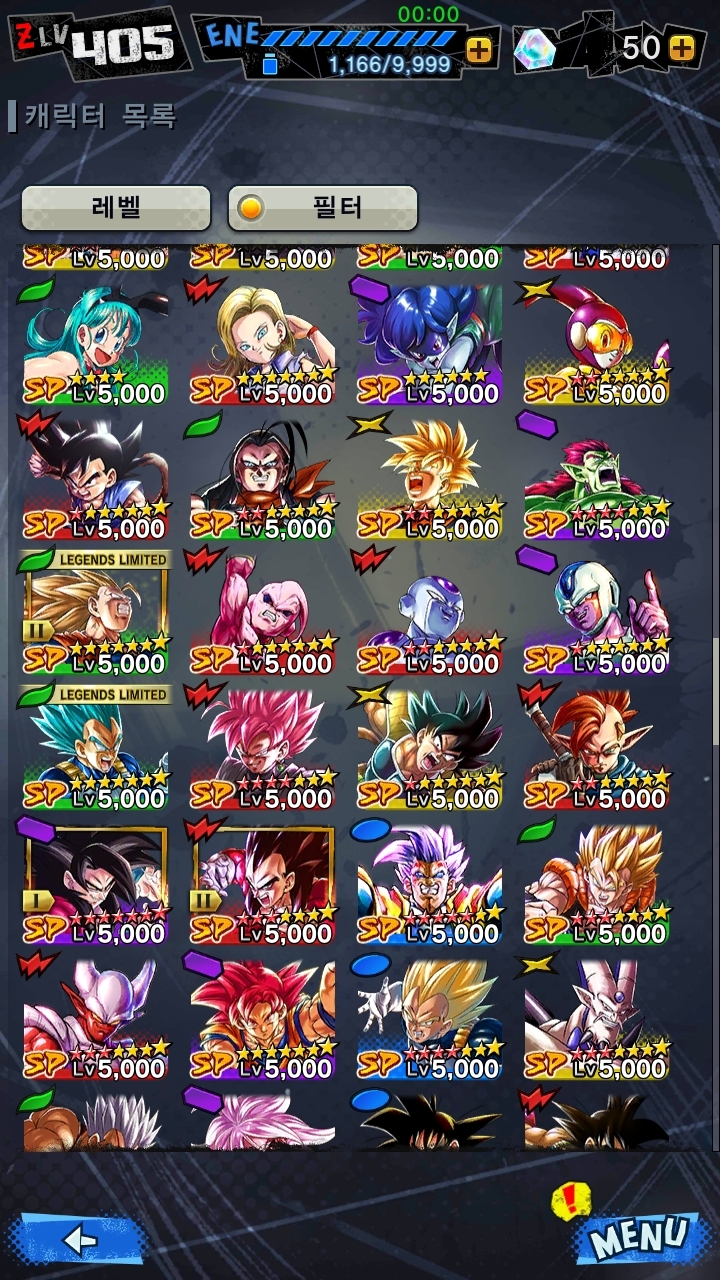
Task: Add energy with the plus icon
Action: 479,49
